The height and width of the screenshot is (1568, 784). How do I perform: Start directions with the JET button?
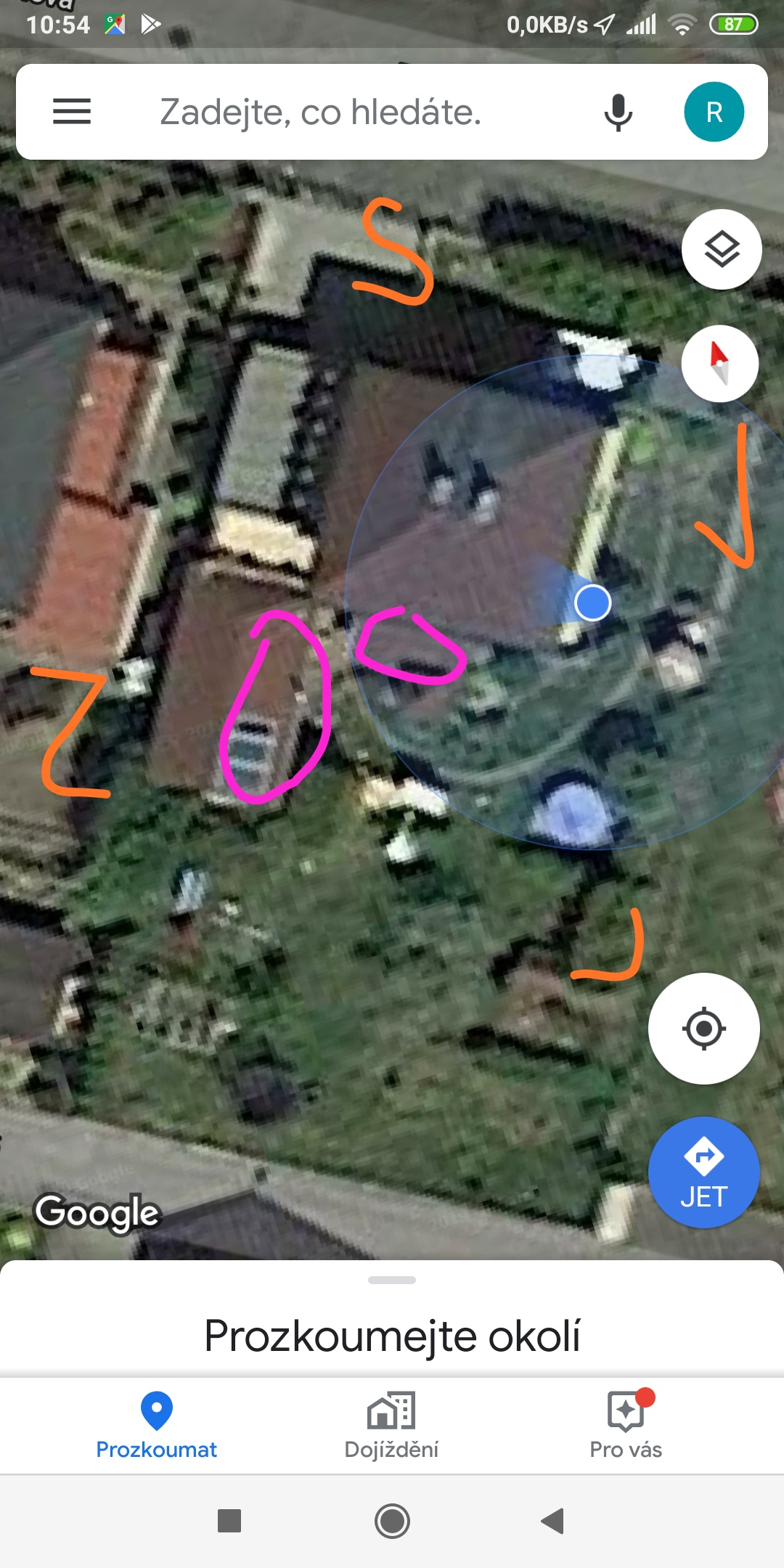(703, 1172)
